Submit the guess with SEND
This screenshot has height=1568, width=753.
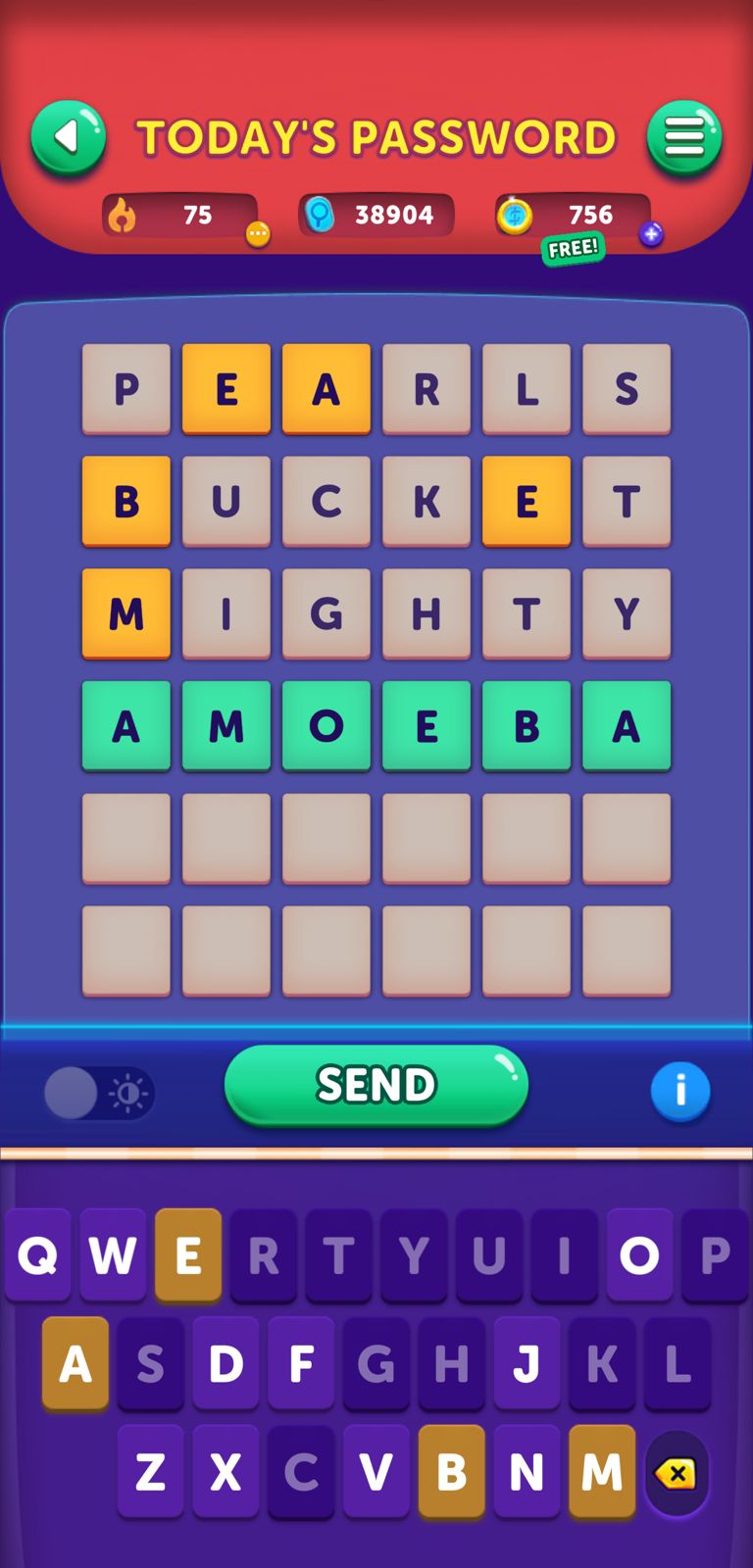(x=376, y=1086)
